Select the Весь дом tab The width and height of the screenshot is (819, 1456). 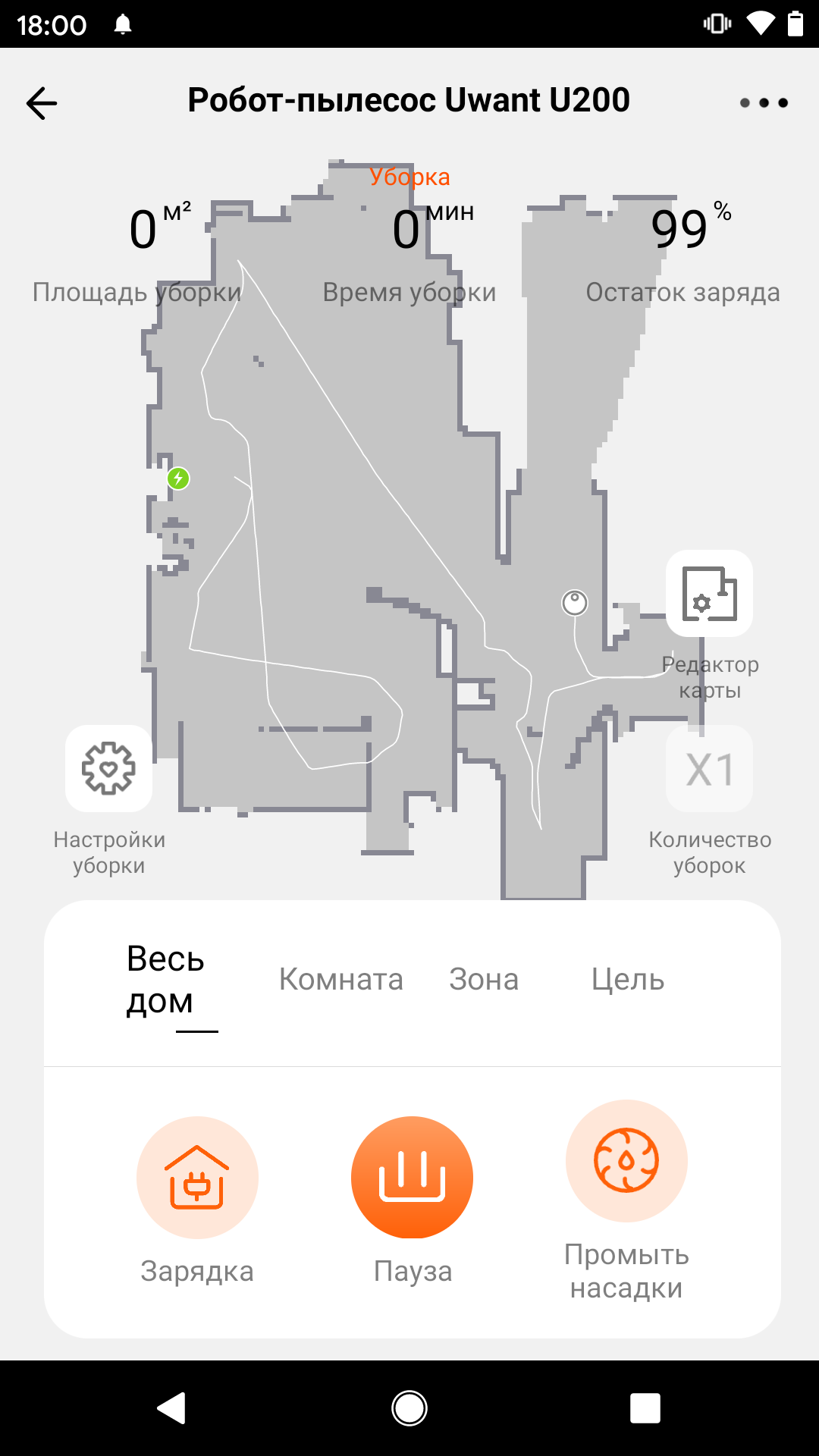coord(165,980)
